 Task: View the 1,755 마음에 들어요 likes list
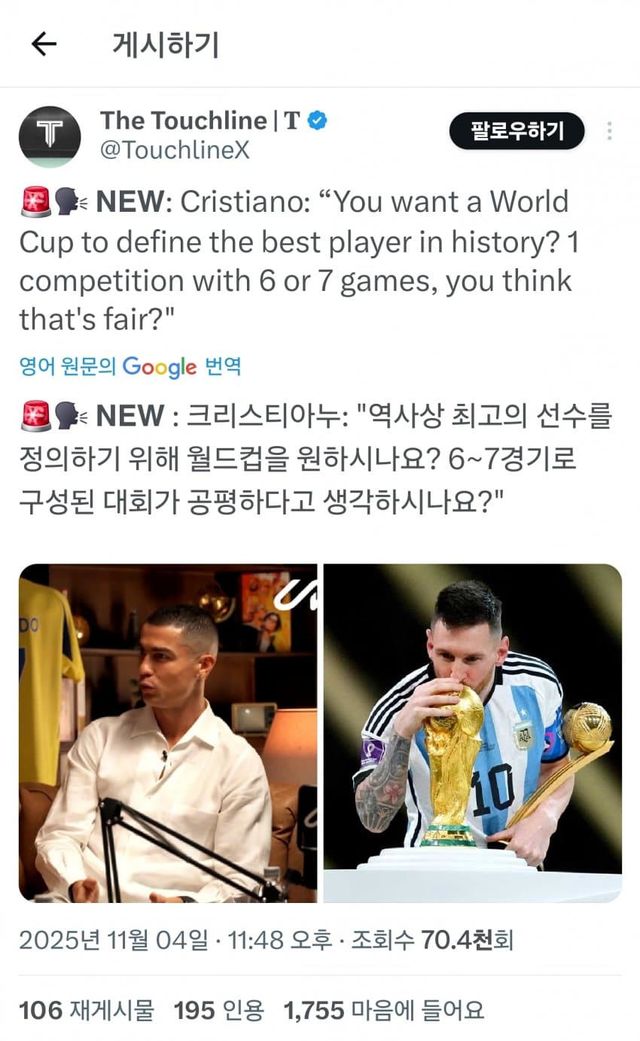point(384,1010)
